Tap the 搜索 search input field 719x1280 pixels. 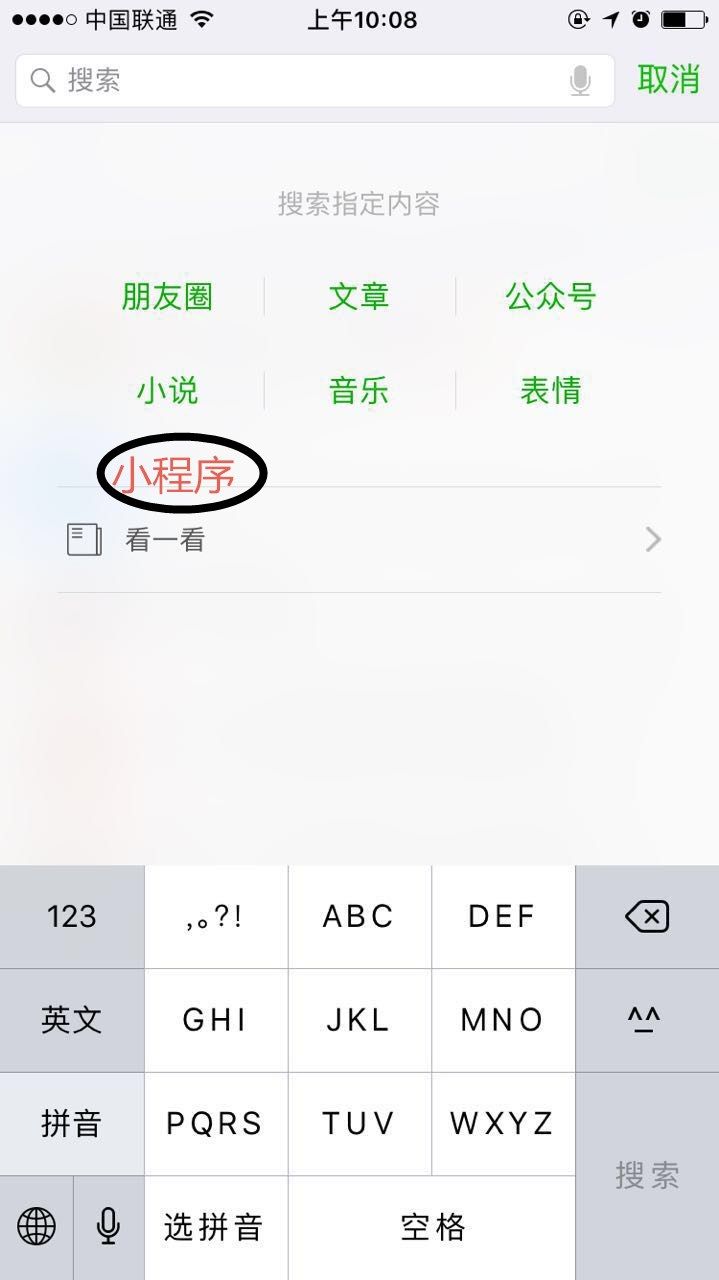pos(300,81)
